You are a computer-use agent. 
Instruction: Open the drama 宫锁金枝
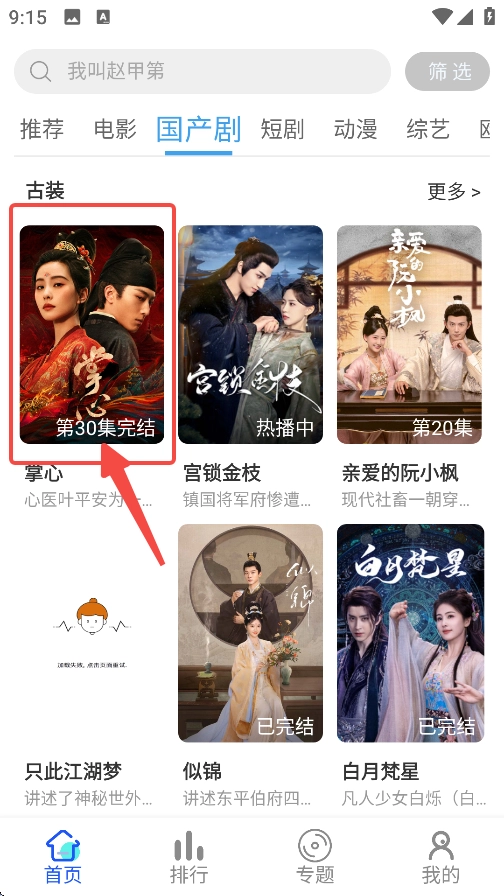tap(250, 334)
